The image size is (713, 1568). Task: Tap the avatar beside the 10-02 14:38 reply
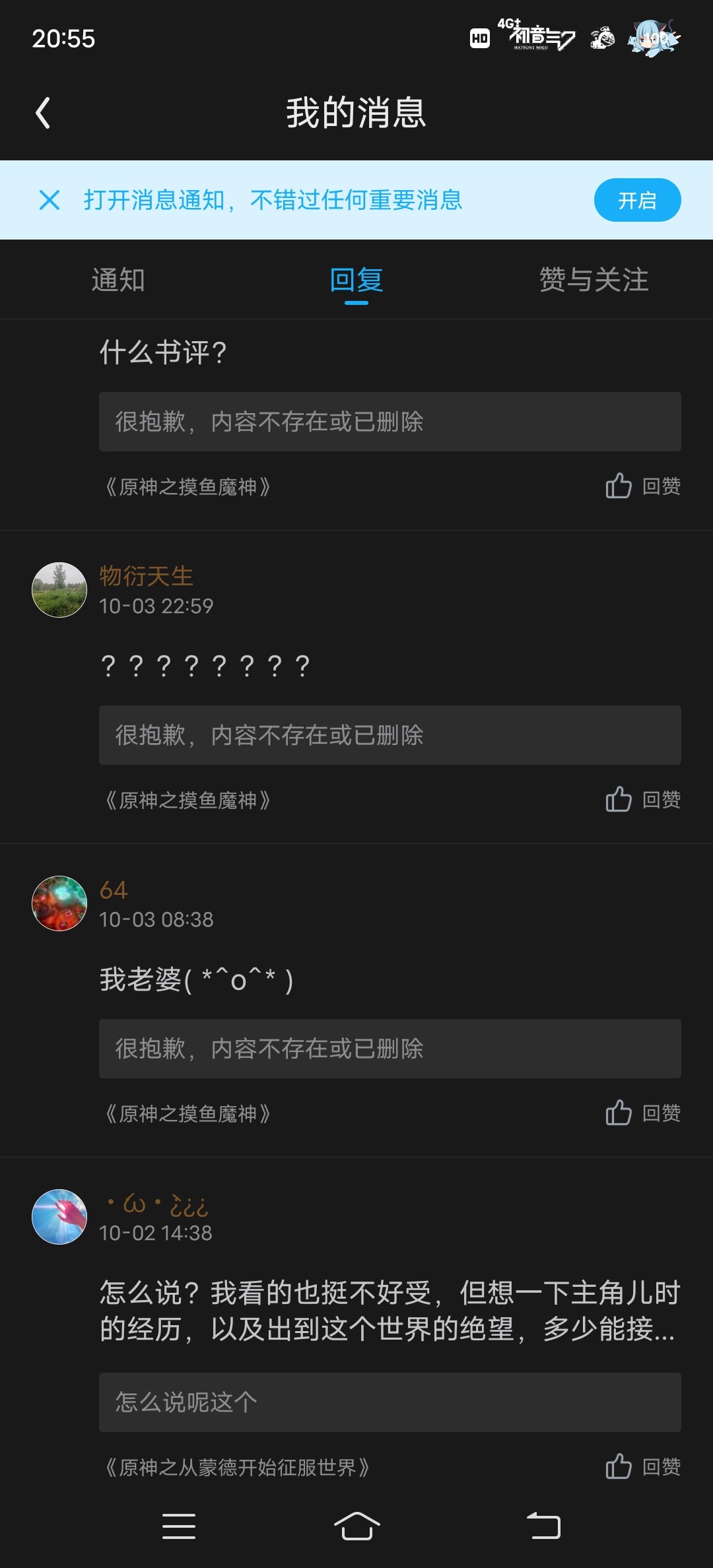click(59, 1217)
